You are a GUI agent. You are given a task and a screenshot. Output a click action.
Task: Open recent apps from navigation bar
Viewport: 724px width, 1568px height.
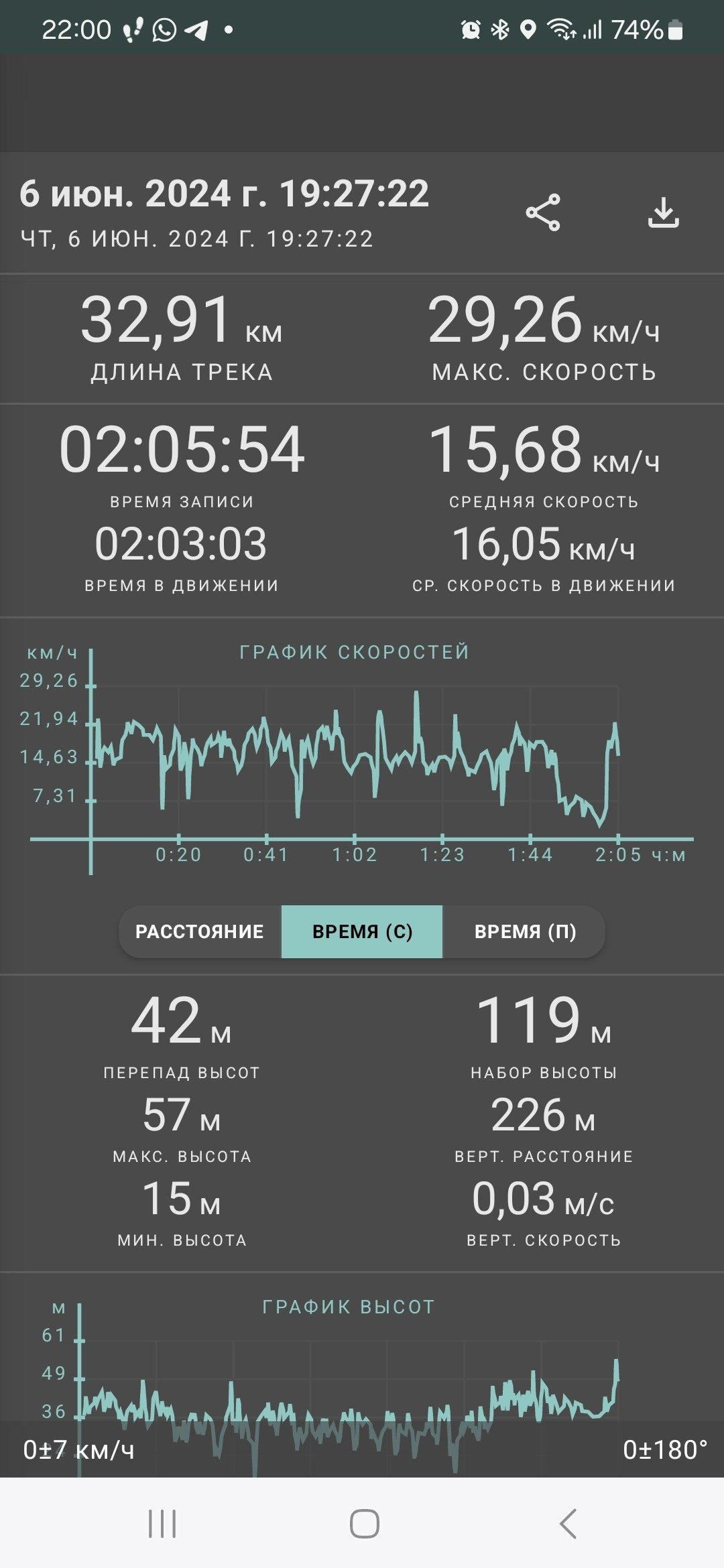162,1524
